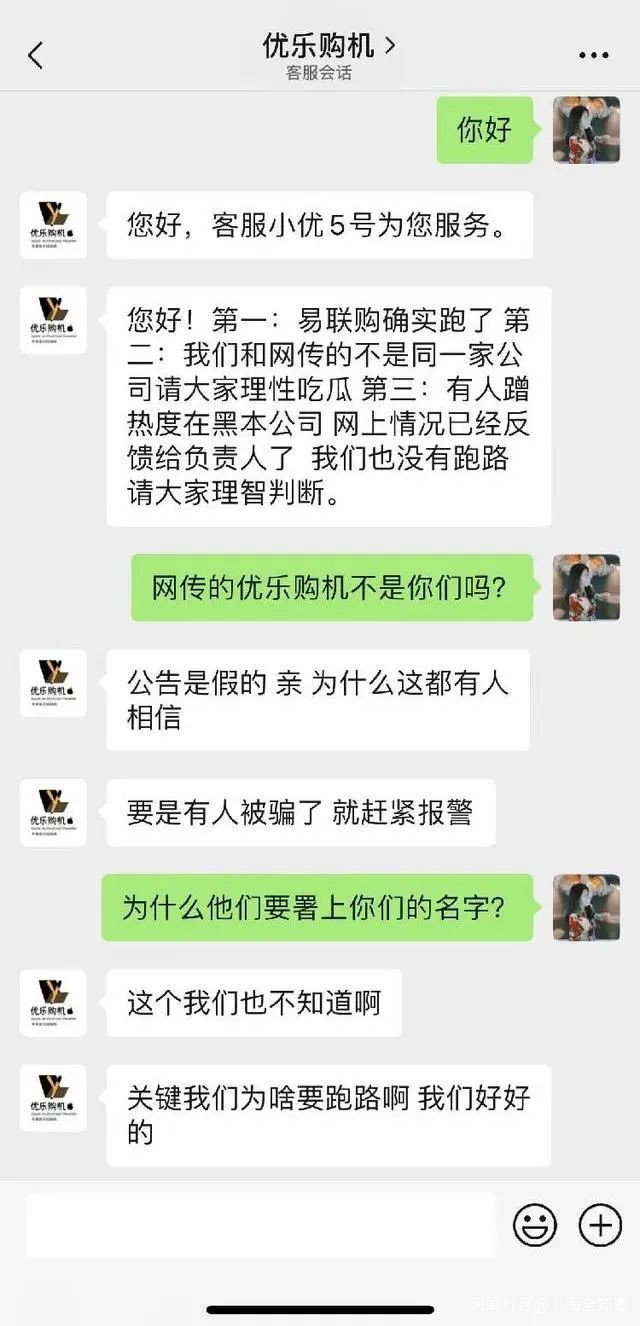Tap 优乐购机 avatar beside 客服小优5号 message
This screenshot has height=1326, width=640.
pyautogui.click(x=53, y=225)
